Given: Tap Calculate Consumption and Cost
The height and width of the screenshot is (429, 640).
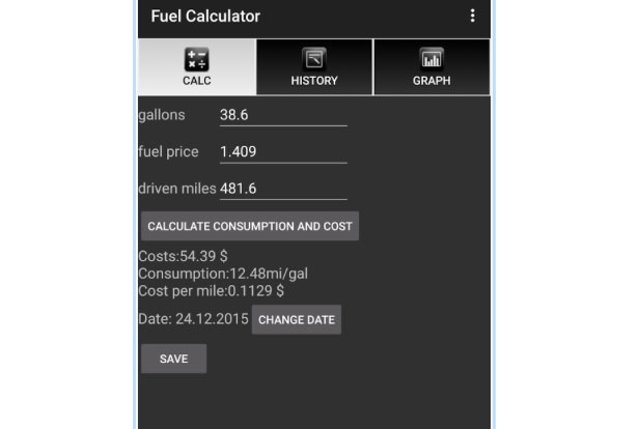Looking at the screenshot, I should 249,226.
